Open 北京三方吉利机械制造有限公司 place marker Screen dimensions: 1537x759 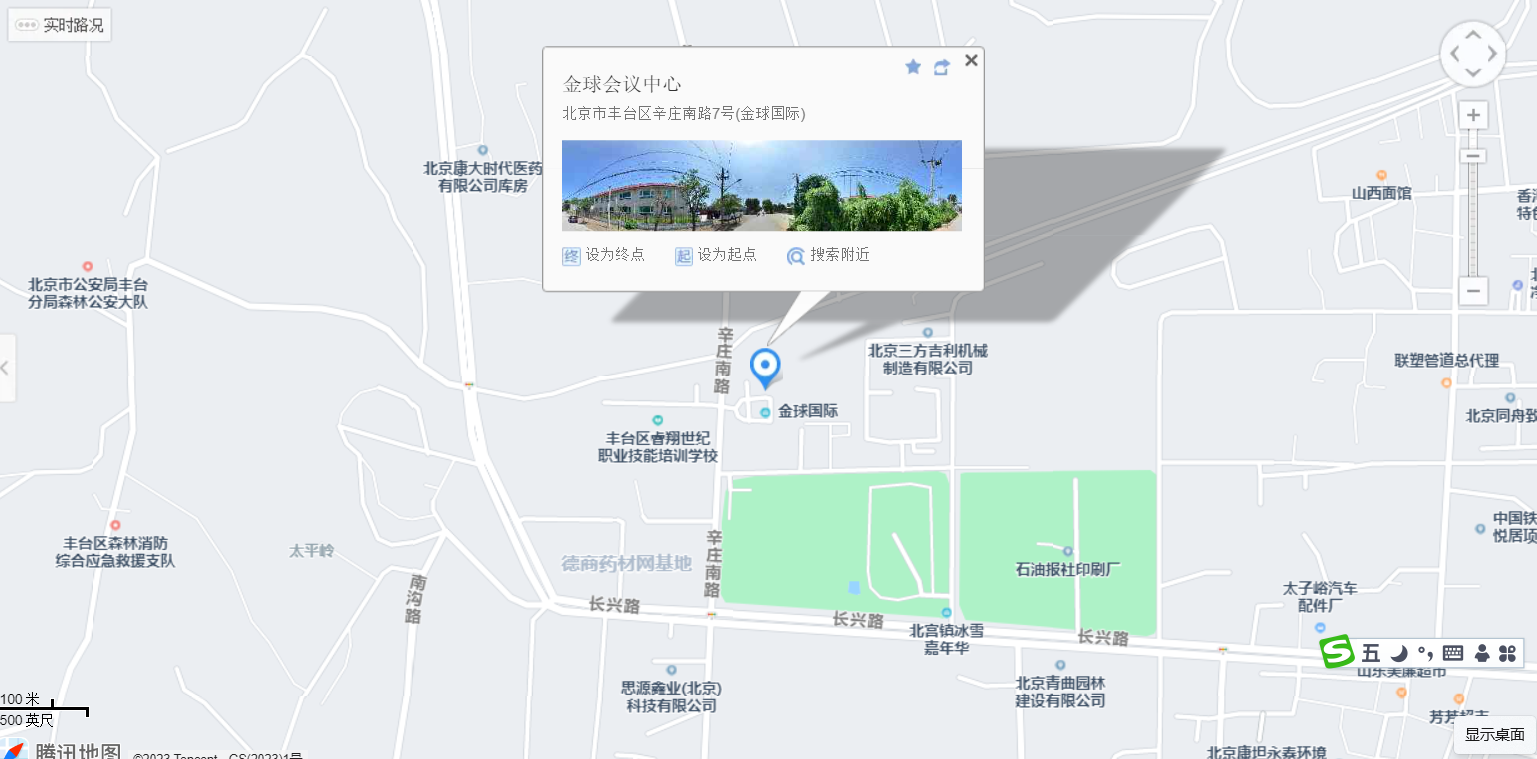coord(927,359)
